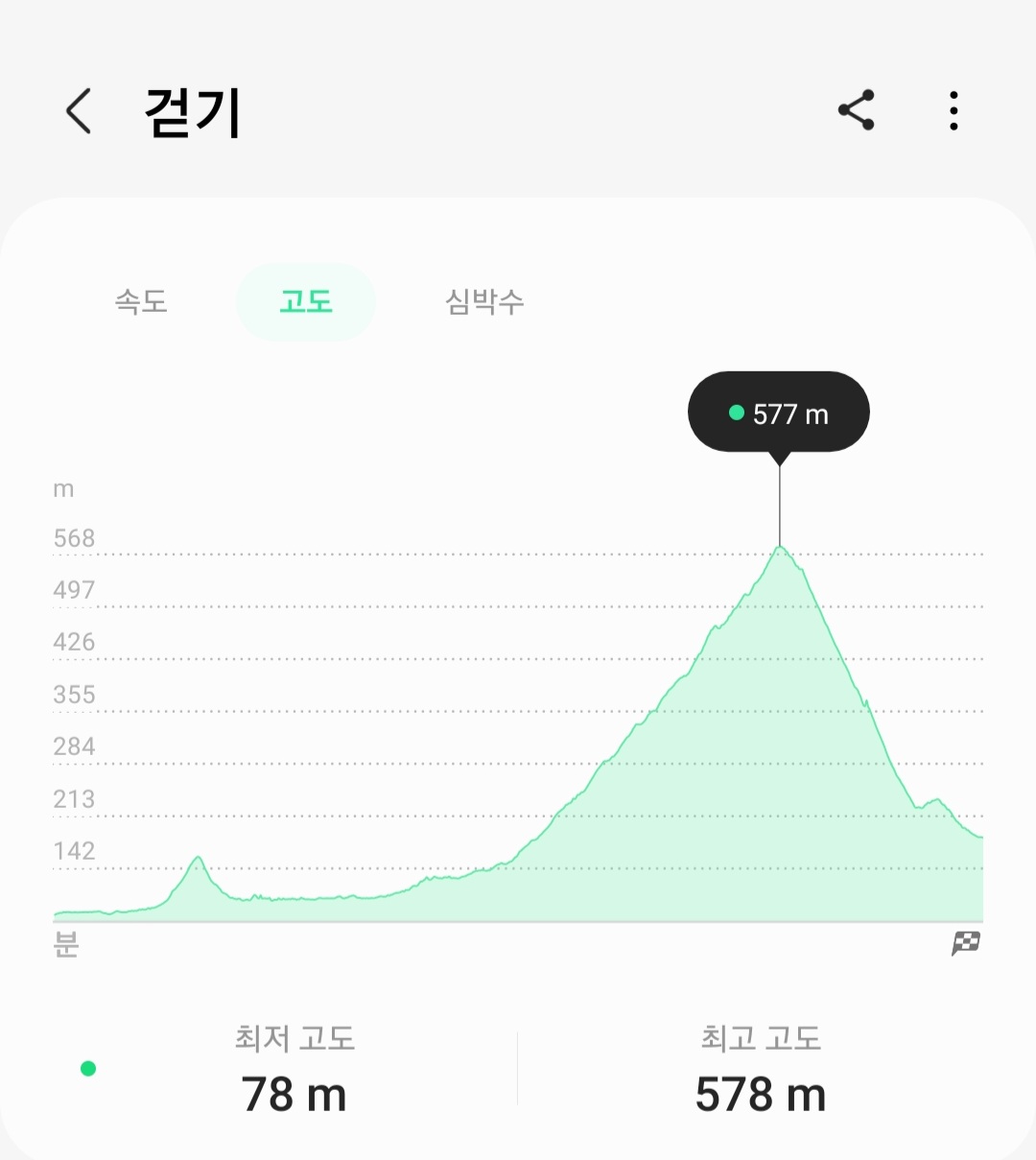Go back from the 걷기 screen
The image size is (1036, 1160).
[79, 111]
